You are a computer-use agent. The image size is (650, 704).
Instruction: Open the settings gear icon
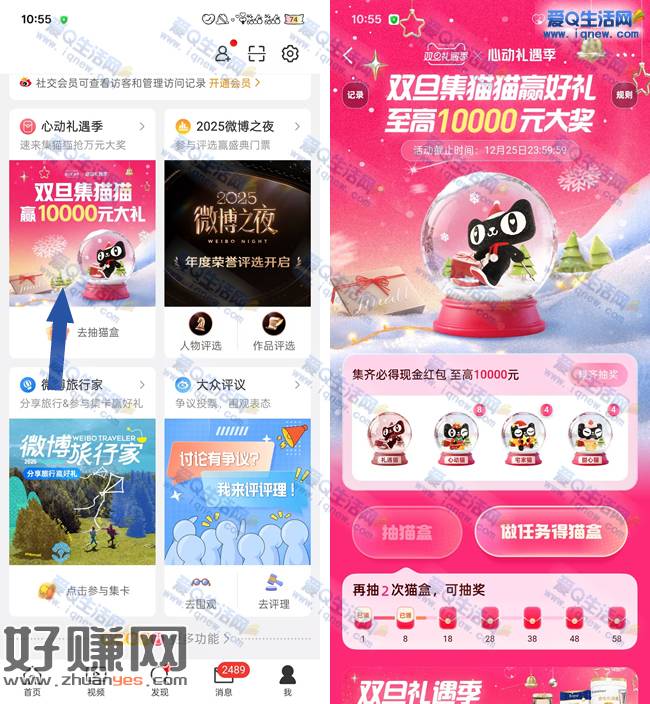click(290, 54)
